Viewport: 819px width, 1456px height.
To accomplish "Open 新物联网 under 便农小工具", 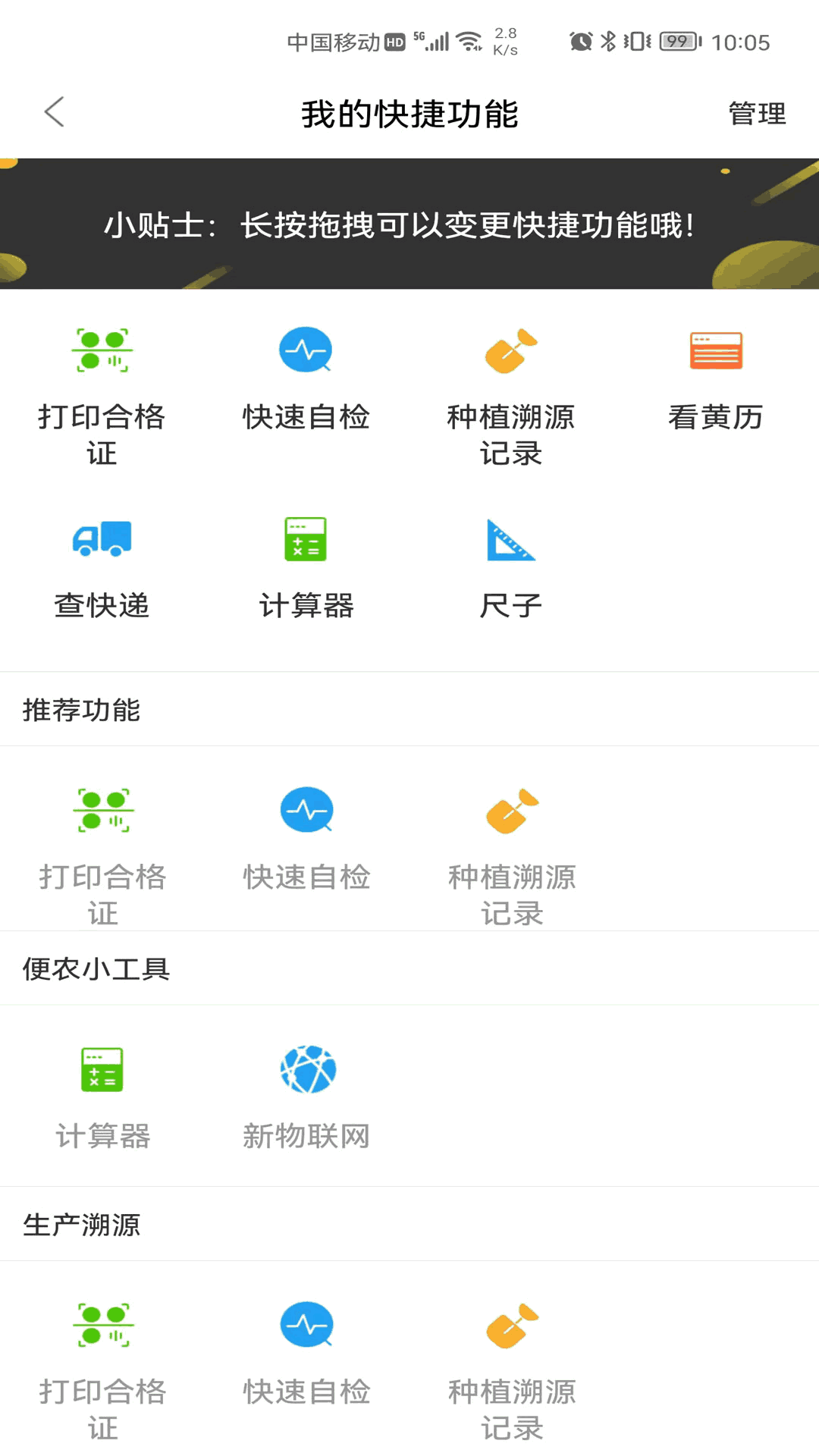I will (x=306, y=1098).
